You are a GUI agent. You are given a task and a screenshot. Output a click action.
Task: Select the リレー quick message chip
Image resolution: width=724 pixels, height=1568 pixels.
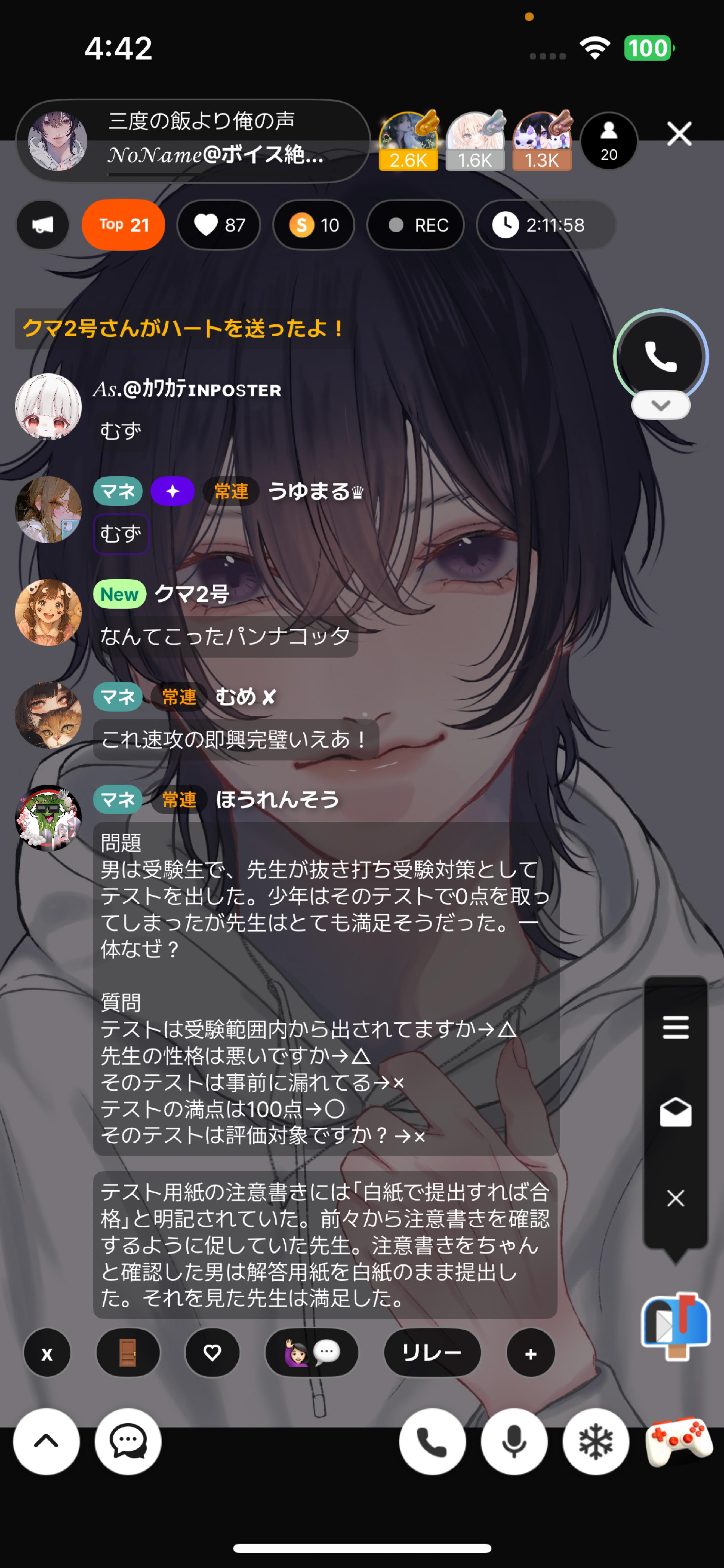pos(432,1352)
